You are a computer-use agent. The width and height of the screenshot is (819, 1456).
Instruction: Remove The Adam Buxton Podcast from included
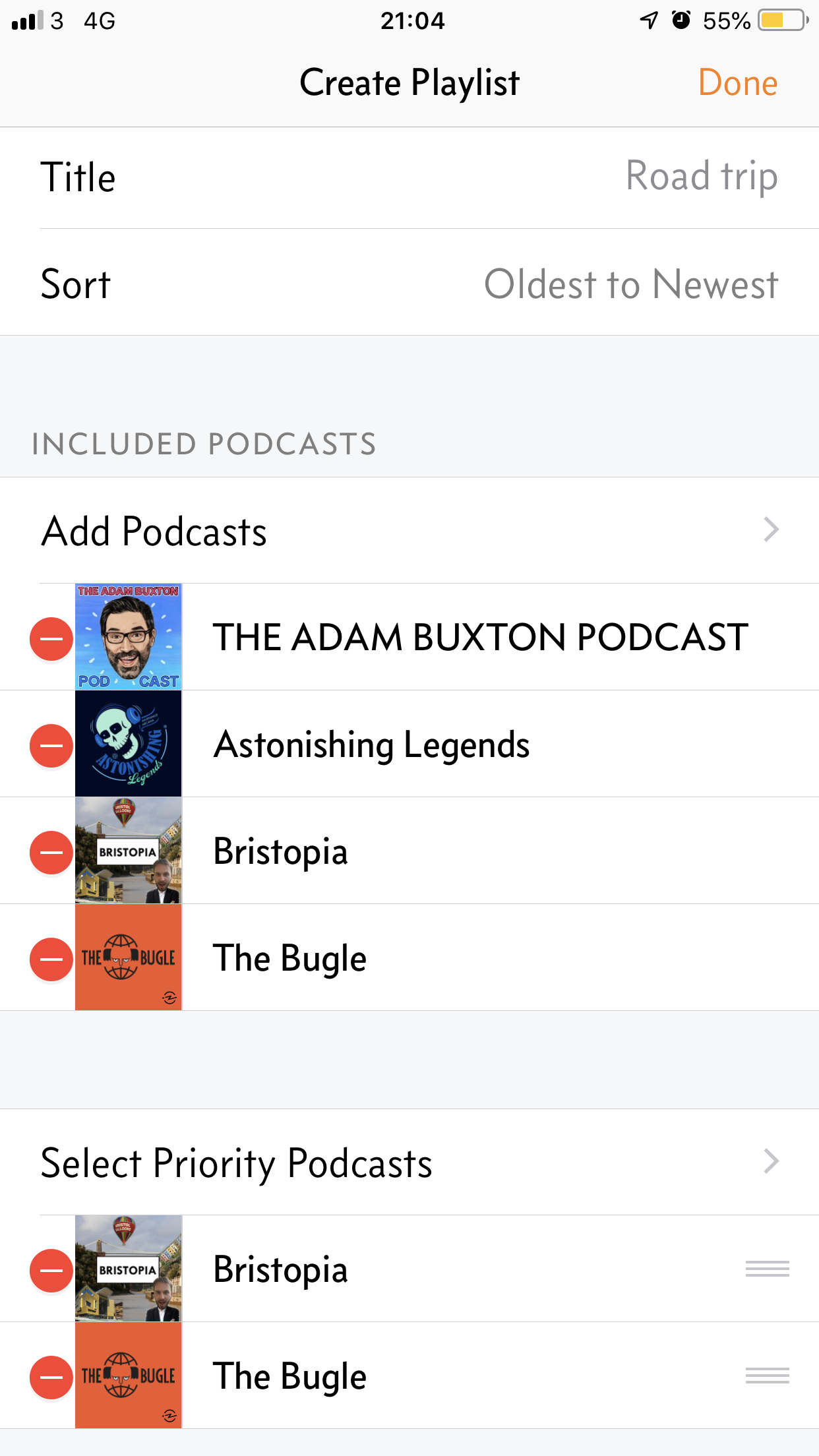51,638
